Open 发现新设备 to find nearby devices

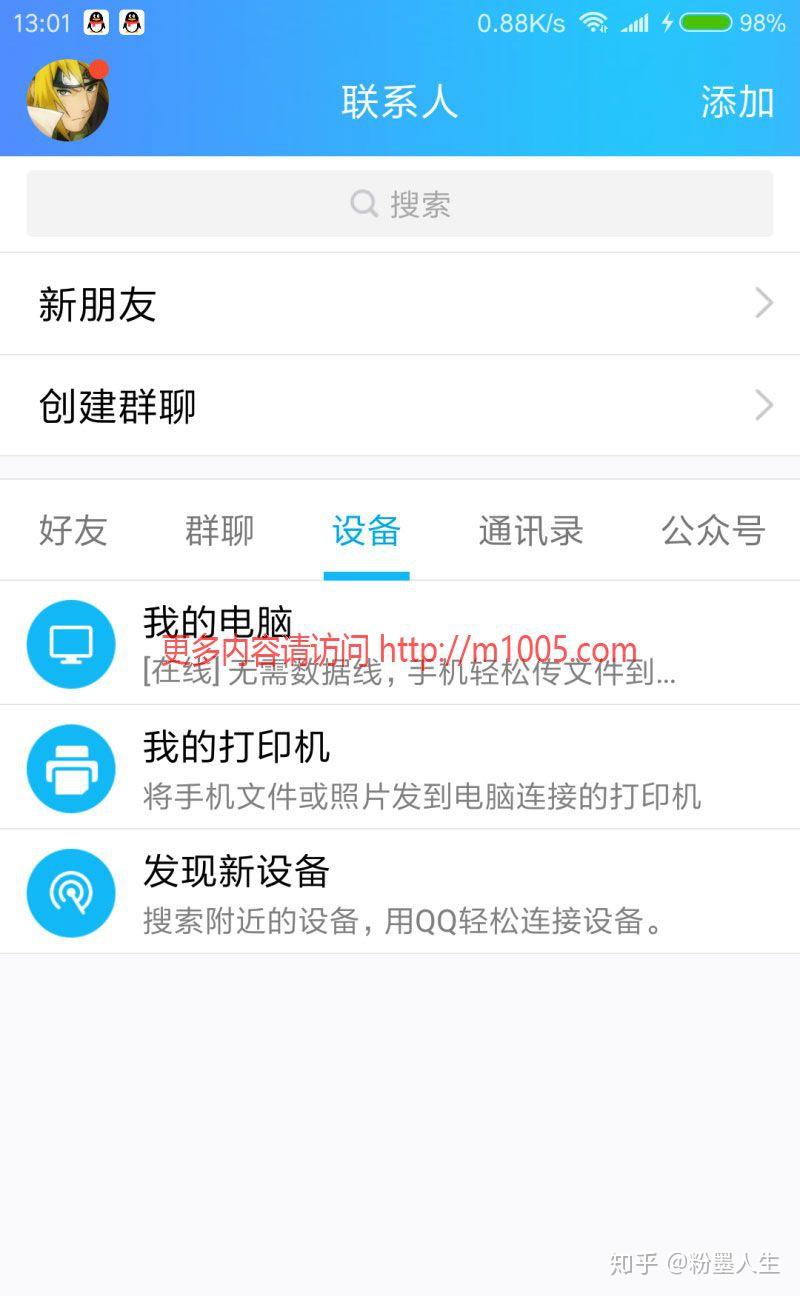400,892
